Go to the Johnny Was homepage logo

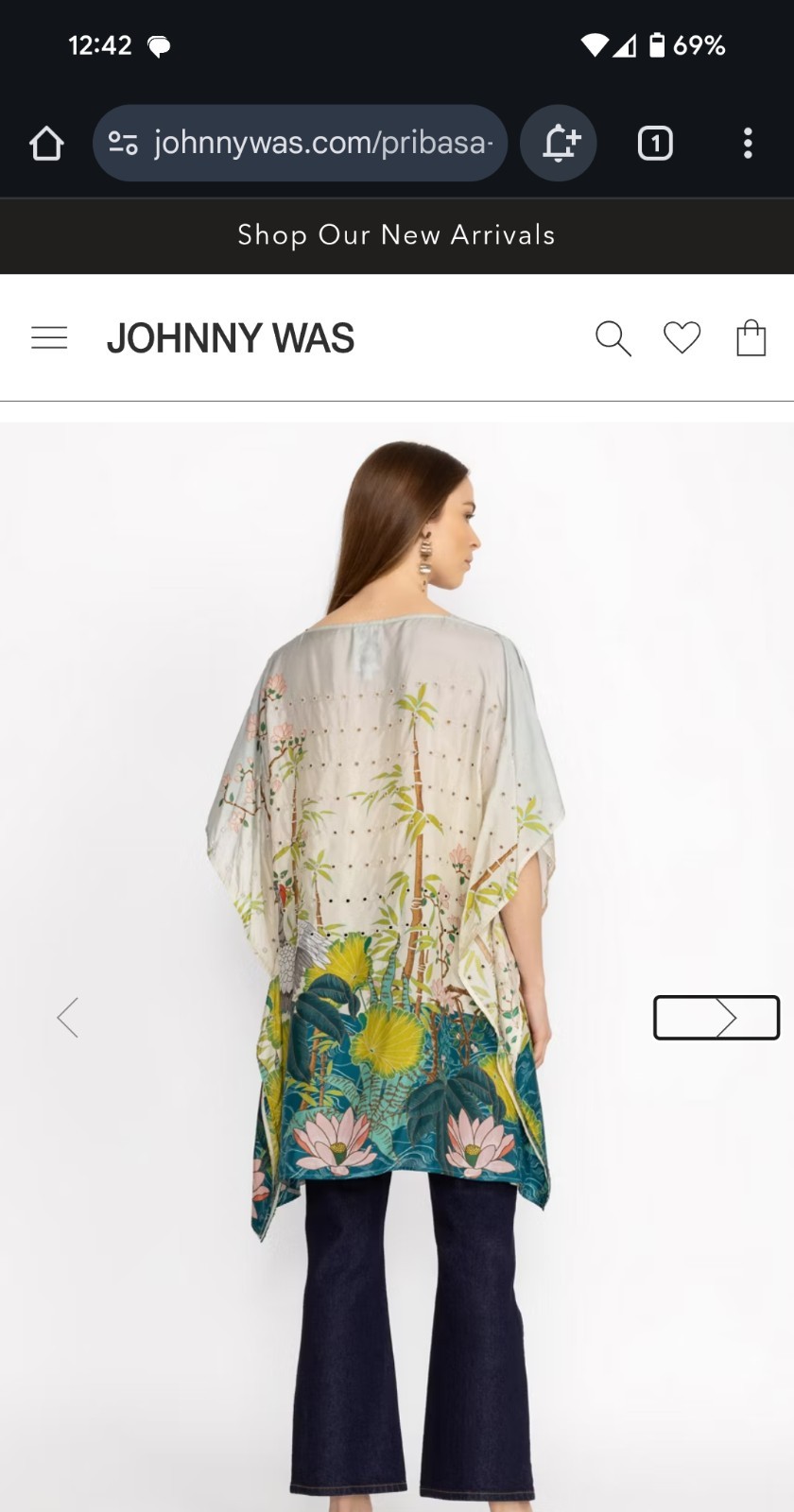click(x=230, y=338)
